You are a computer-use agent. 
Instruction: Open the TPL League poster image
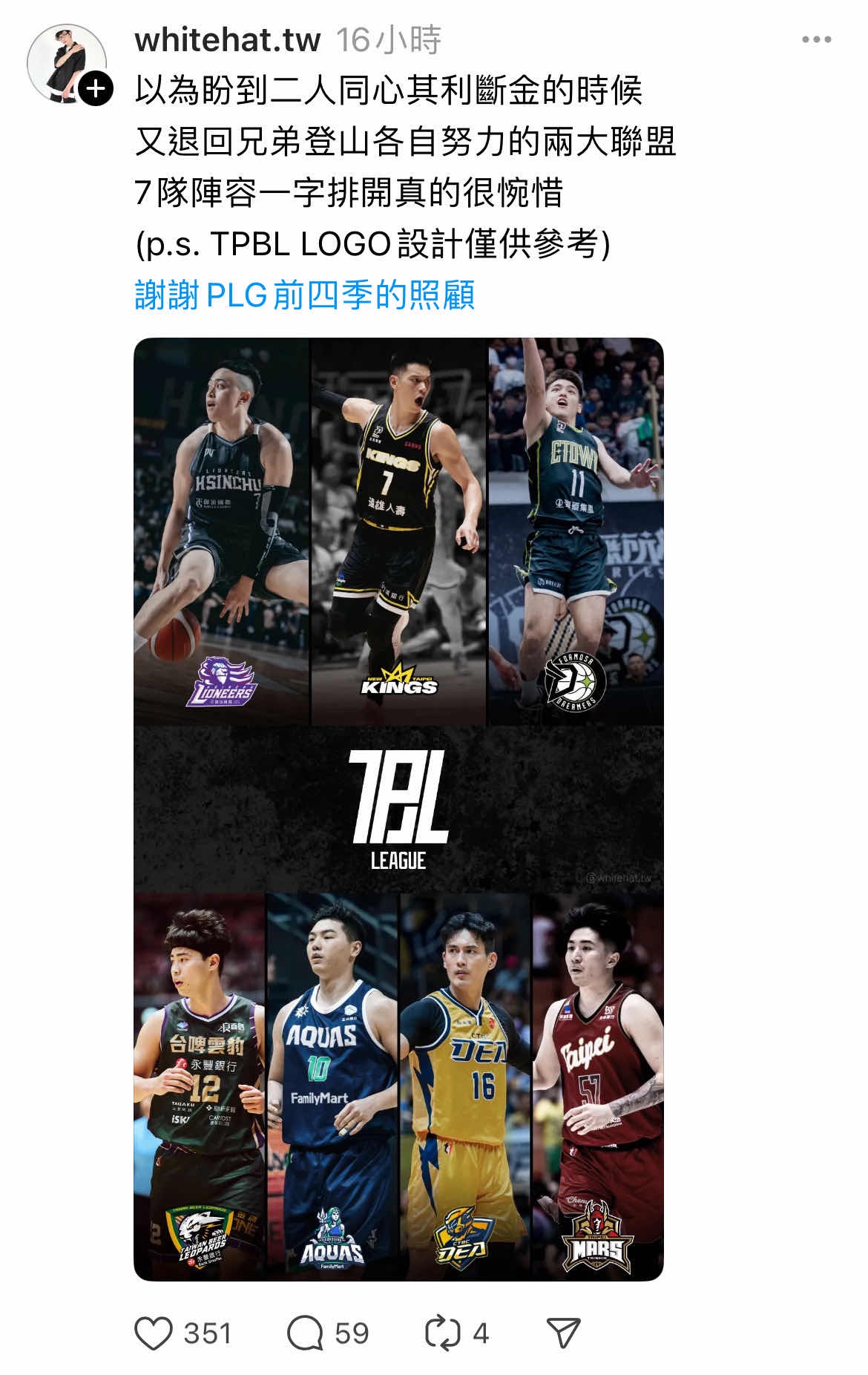pos(398,809)
